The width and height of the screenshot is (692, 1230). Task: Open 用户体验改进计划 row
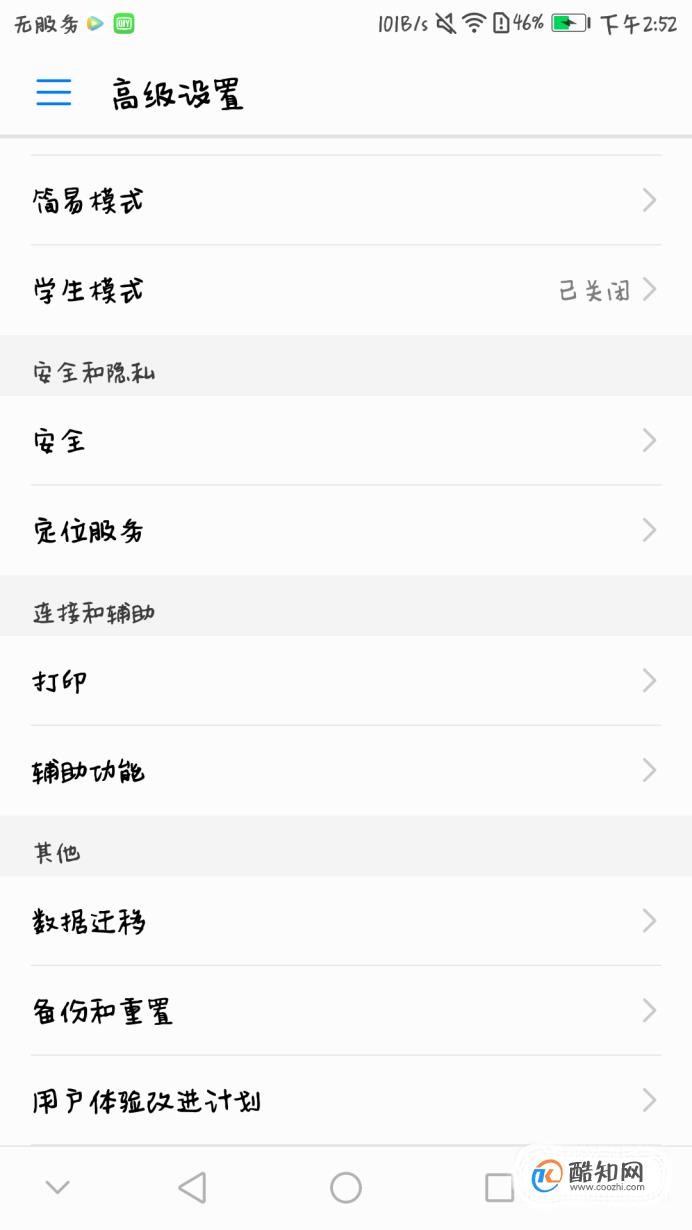pyautogui.click(x=346, y=1100)
